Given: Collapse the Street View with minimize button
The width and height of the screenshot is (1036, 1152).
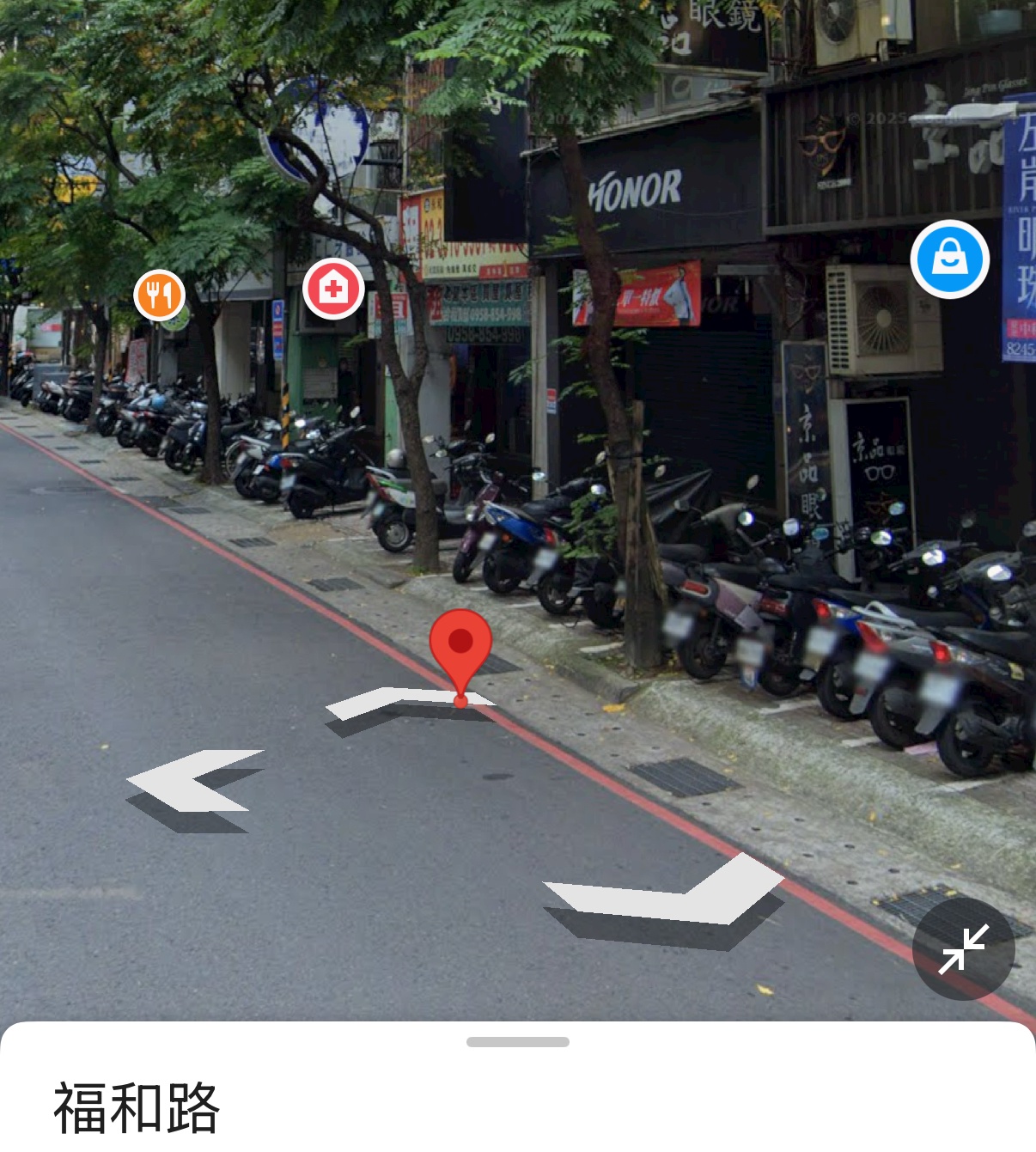Looking at the screenshot, I should click(x=963, y=949).
